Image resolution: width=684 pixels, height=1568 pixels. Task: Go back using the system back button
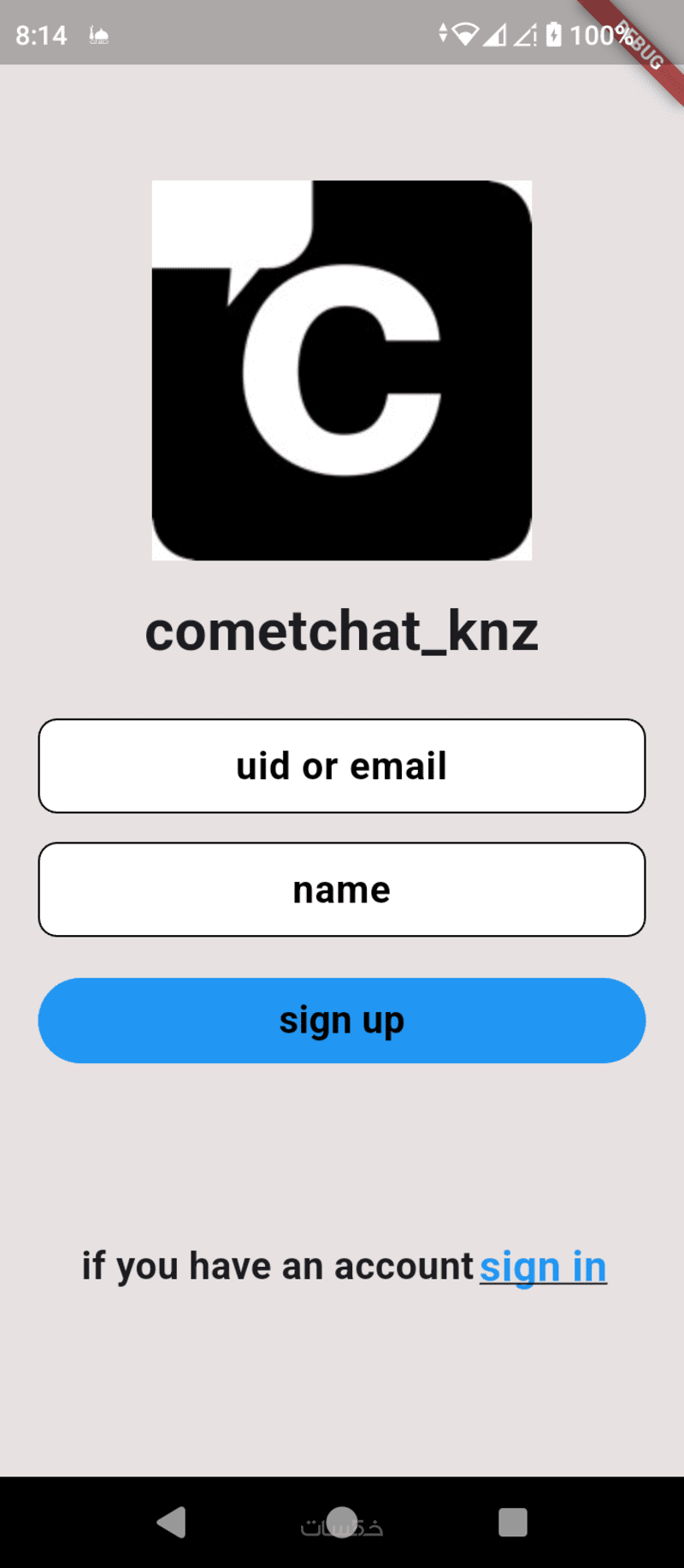coord(172,1522)
